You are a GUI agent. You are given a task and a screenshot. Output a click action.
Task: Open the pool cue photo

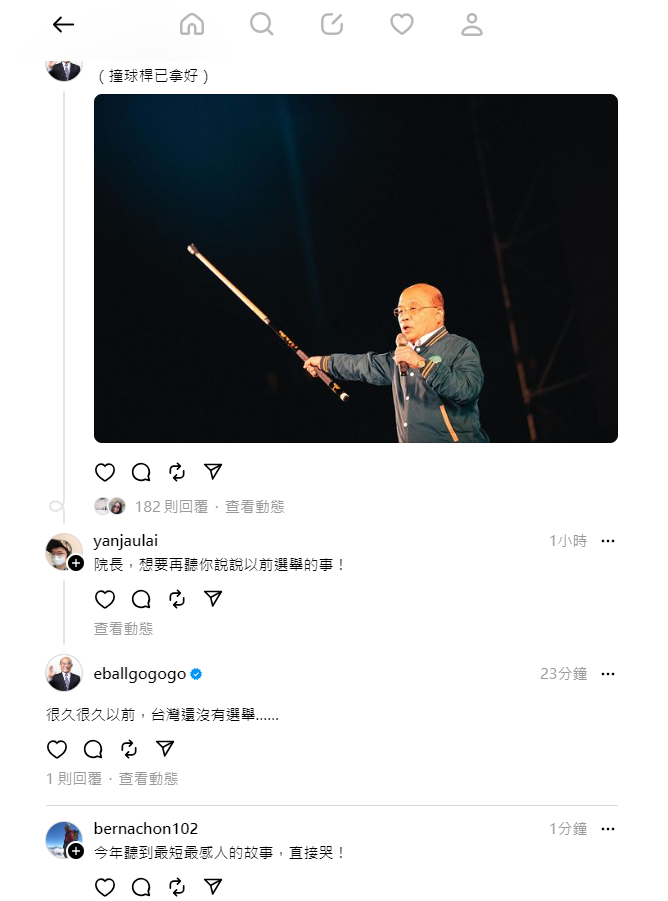[355, 268]
